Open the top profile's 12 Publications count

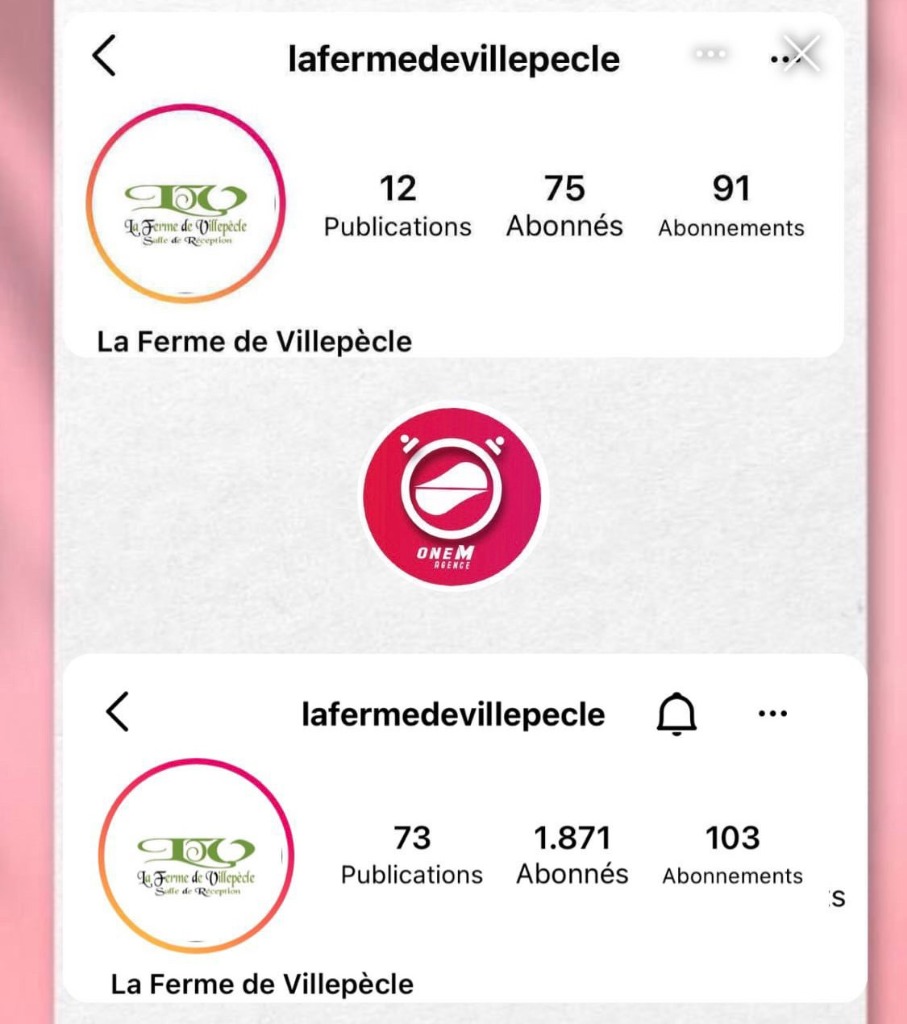tap(397, 205)
